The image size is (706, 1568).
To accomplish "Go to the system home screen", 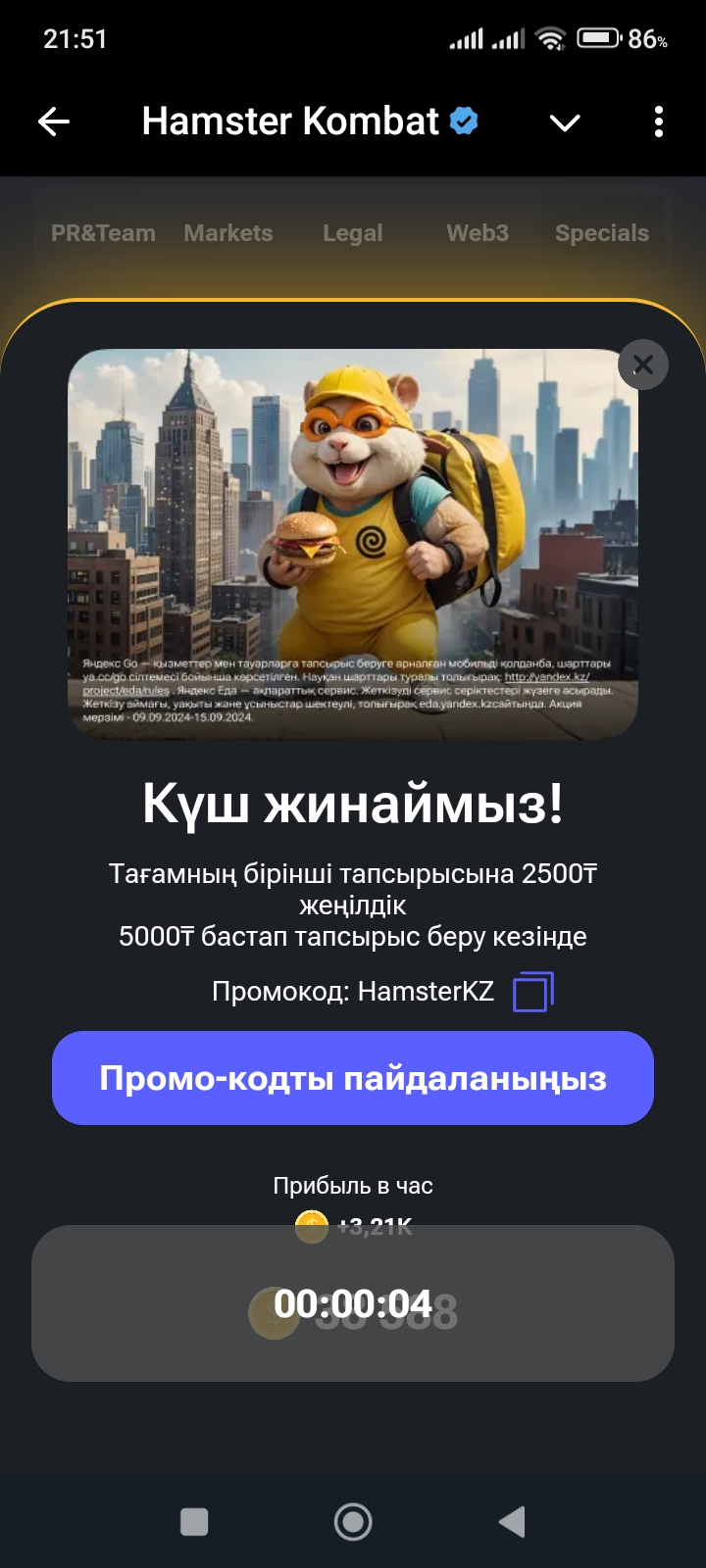I will coord(353,1522).
